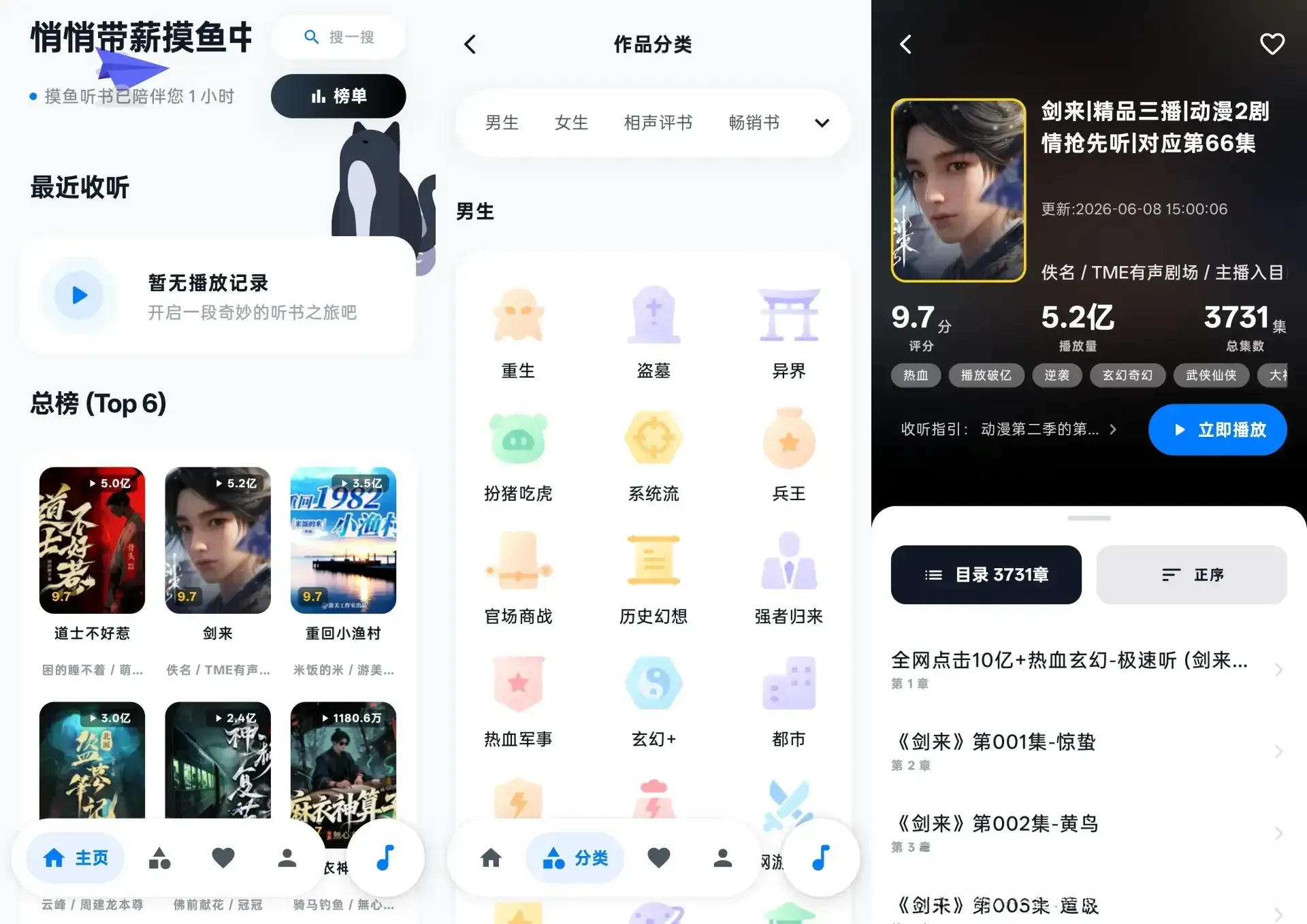Open chapter 《剑来》第001集-惊蛰

point(1088,751)
